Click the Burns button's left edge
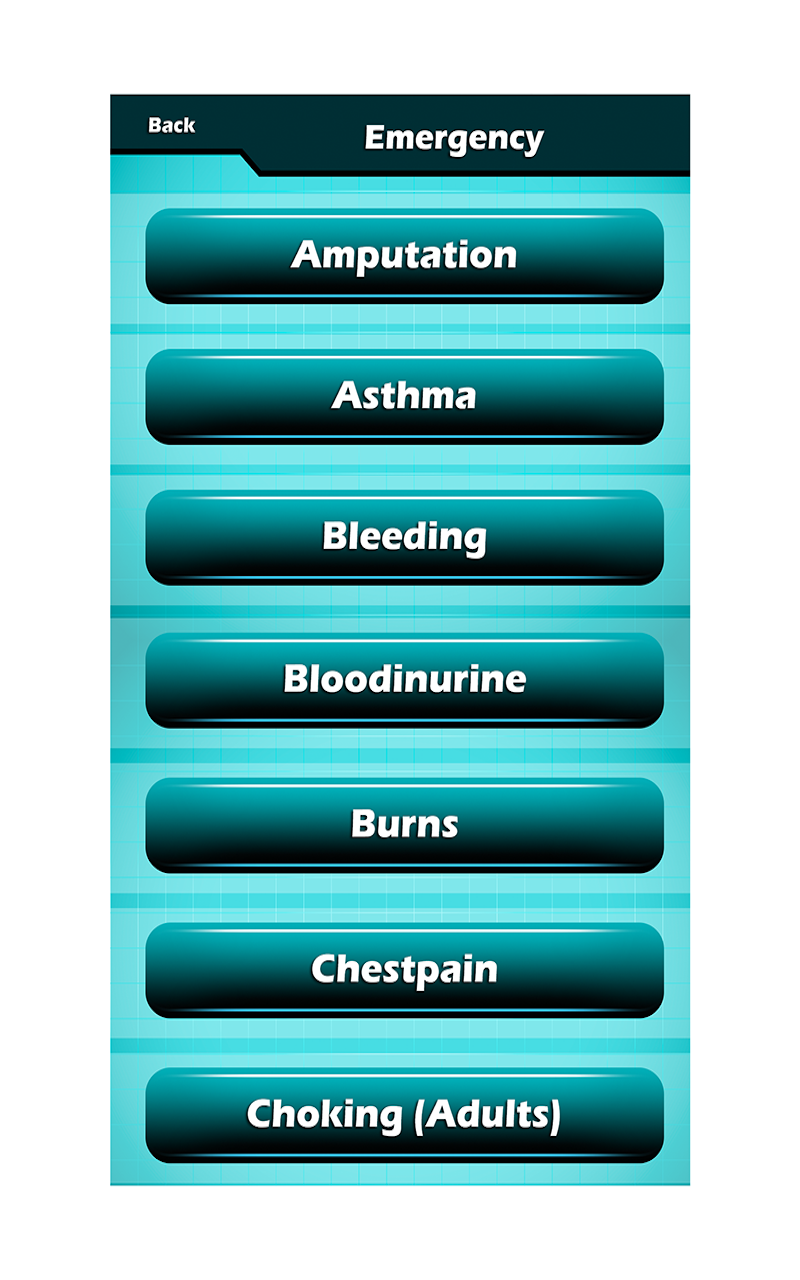The height and width of the screenshot is (1280, 800). (x=160, y=823)
